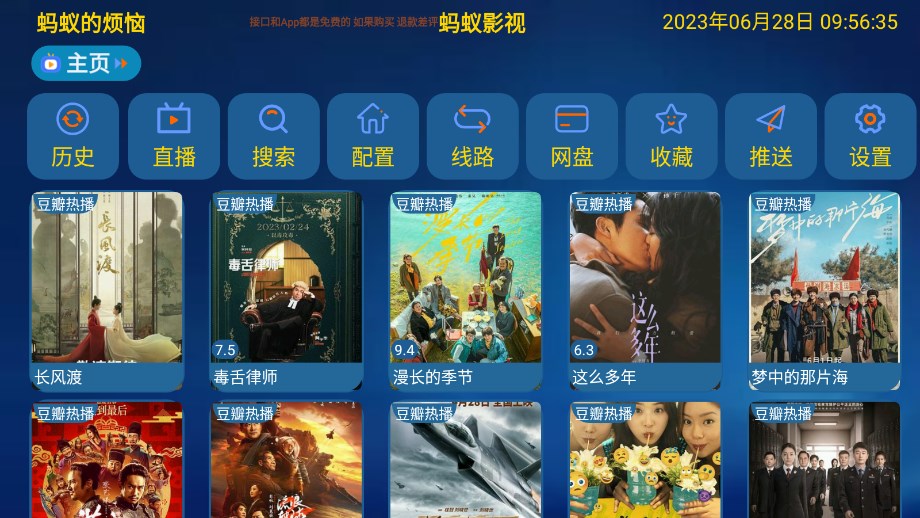920x518 pixels.
Task: View 收藏 favorites
Action: coord(671,136)
